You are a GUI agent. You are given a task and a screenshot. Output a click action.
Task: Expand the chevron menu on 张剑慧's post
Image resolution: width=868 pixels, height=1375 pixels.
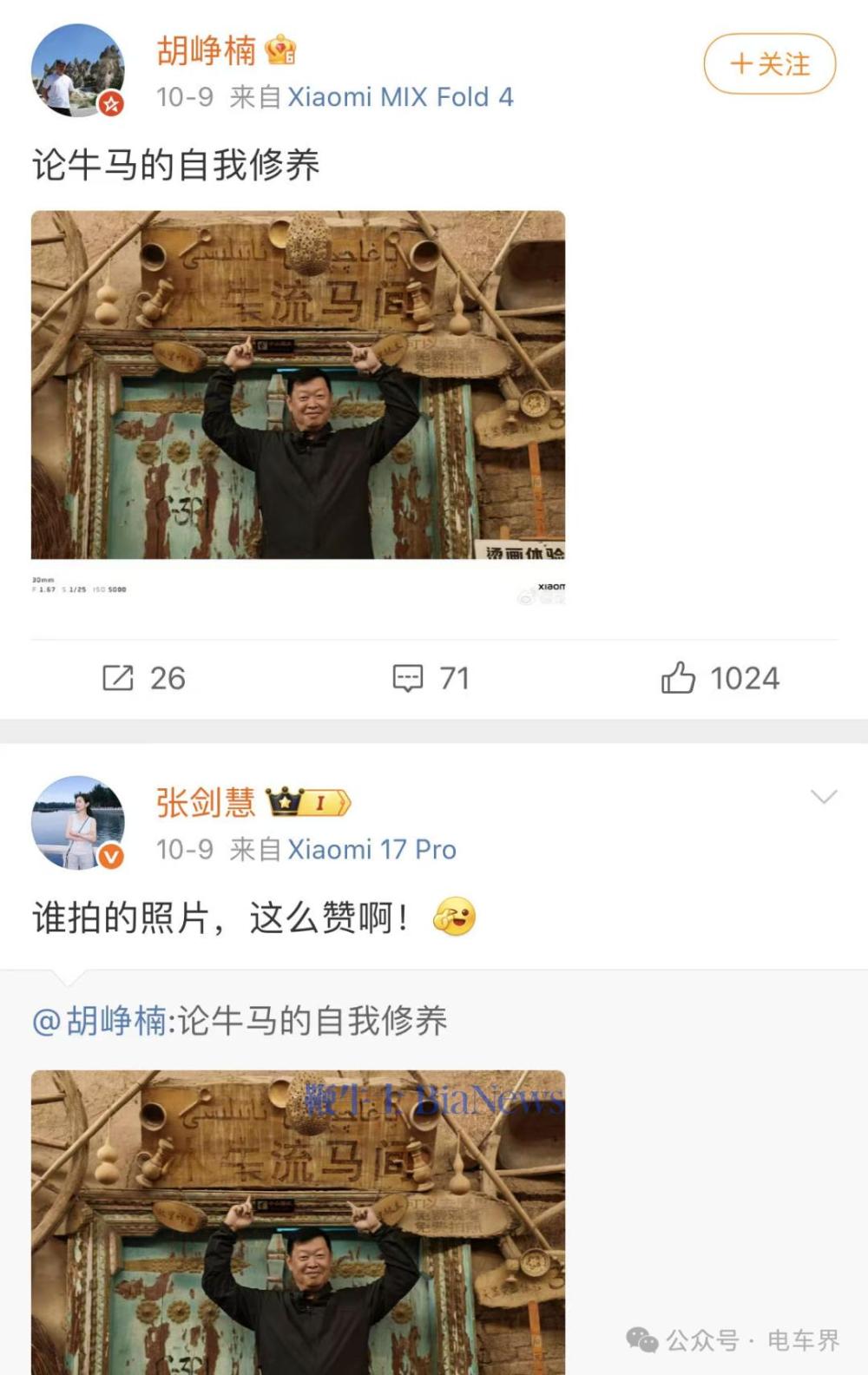tap(825, 796)
